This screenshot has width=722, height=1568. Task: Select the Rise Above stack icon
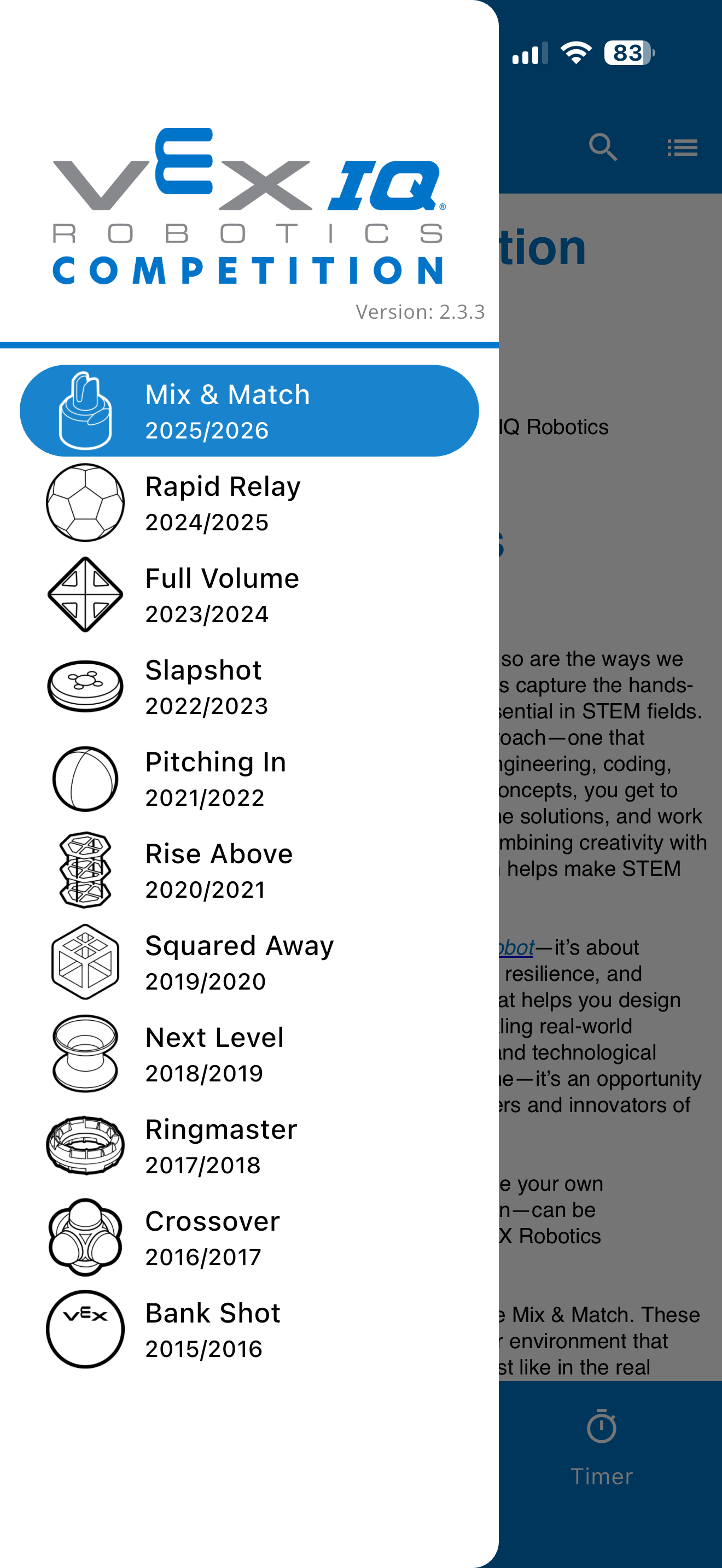[84, 870]
